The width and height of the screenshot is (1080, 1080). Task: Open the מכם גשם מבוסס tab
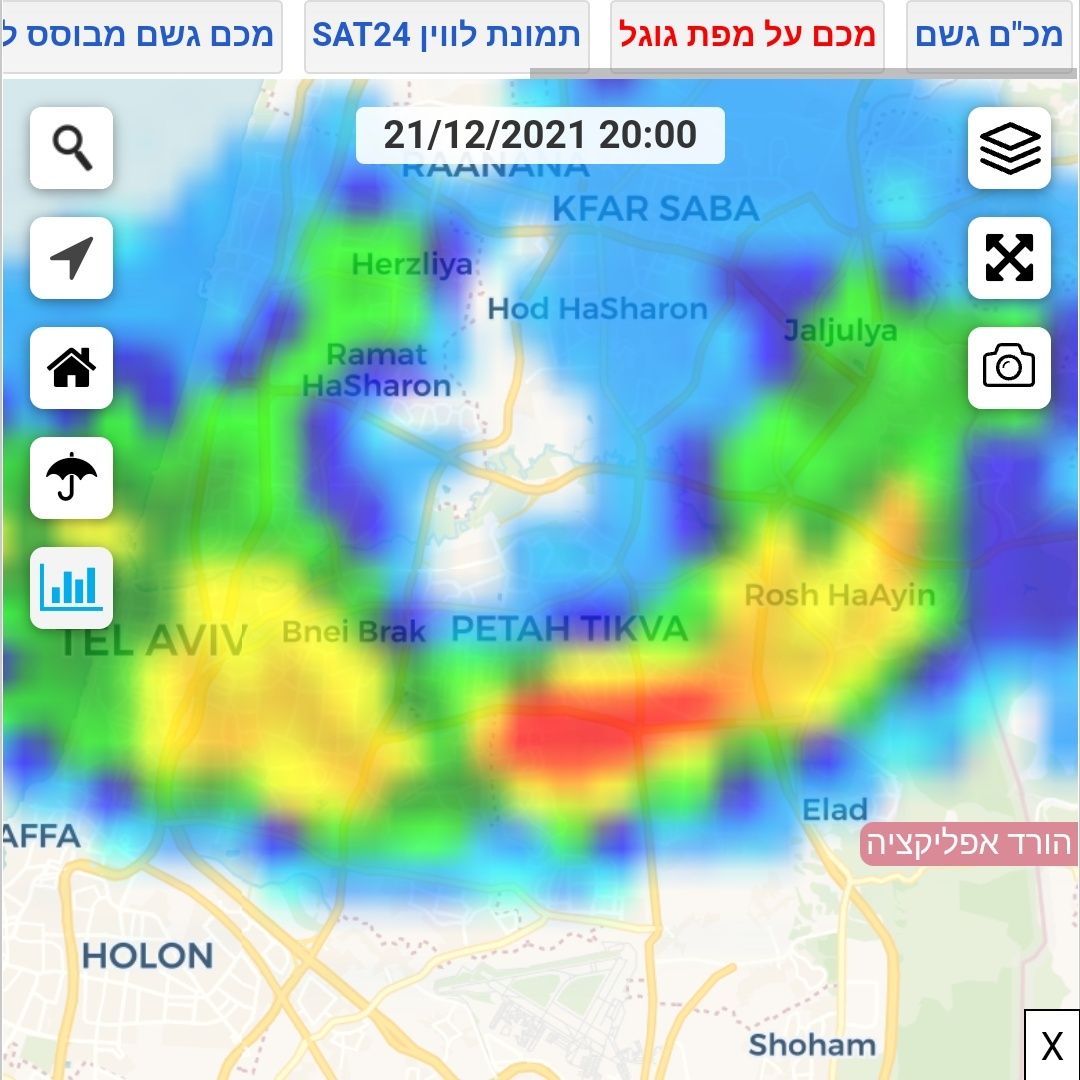[x=140, y=36]
